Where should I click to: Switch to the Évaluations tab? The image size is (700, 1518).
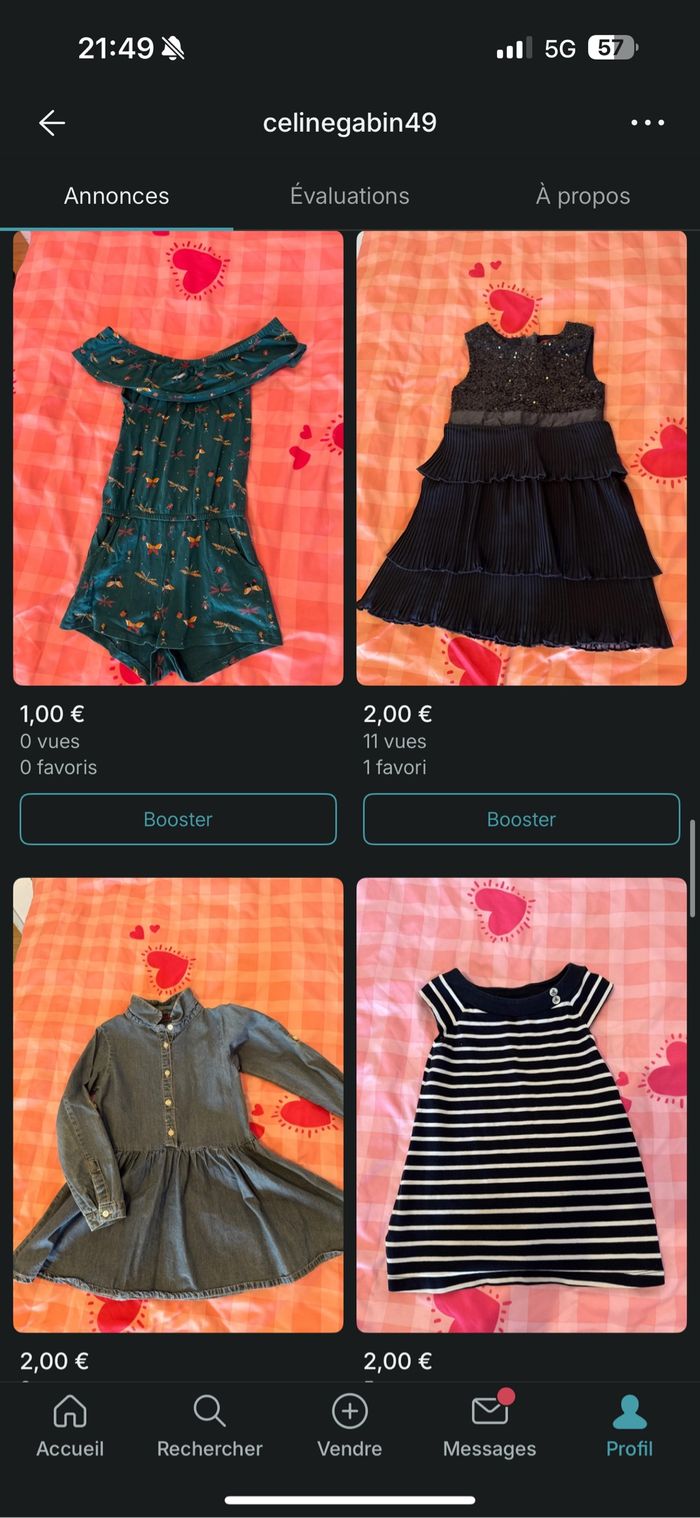(349, 196)
